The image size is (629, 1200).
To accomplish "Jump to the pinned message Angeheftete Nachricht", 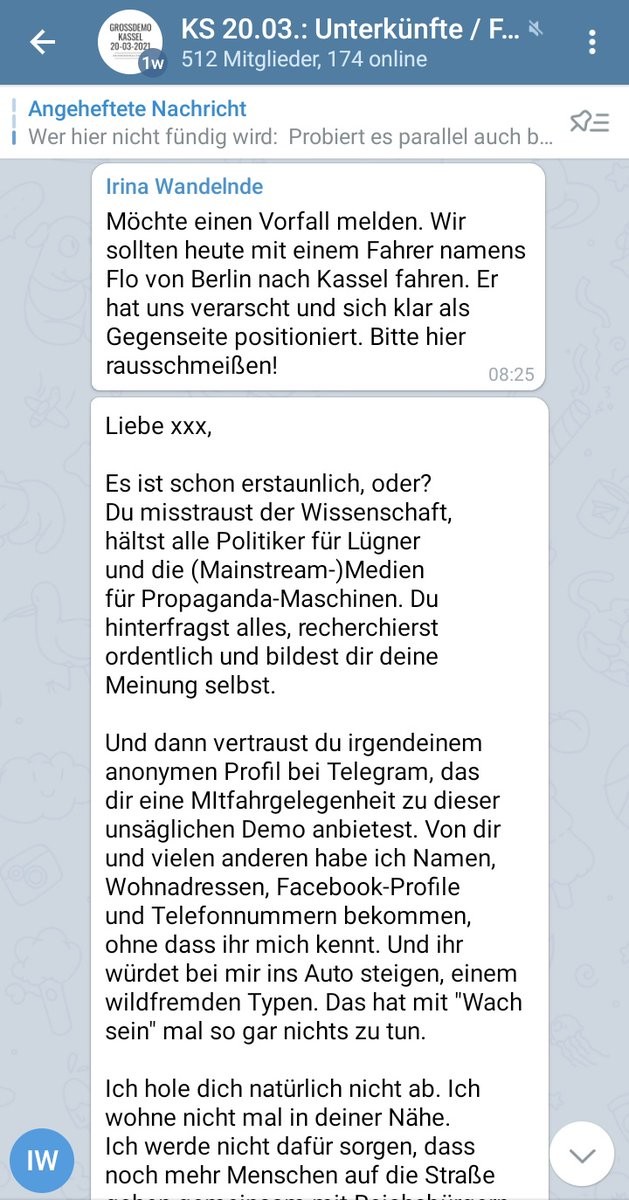I will click(280, 122).
